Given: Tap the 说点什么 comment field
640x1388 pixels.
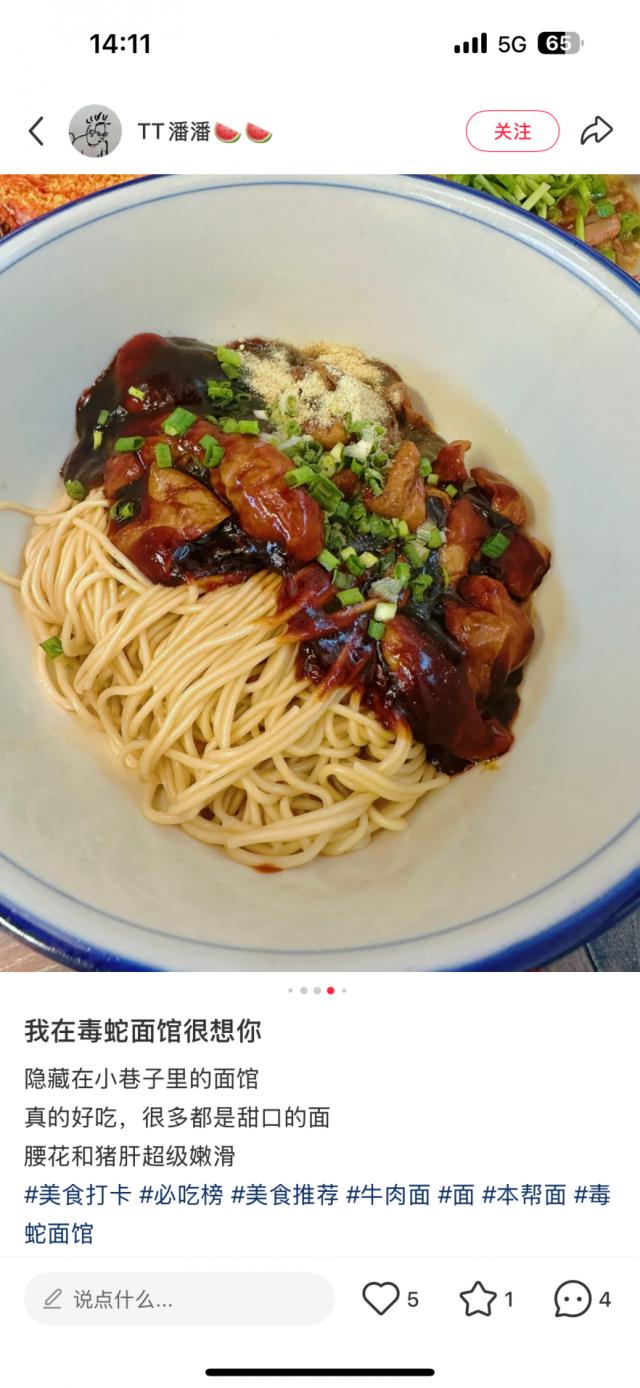Looking at the screenshot, I should tap(179, 1299).
